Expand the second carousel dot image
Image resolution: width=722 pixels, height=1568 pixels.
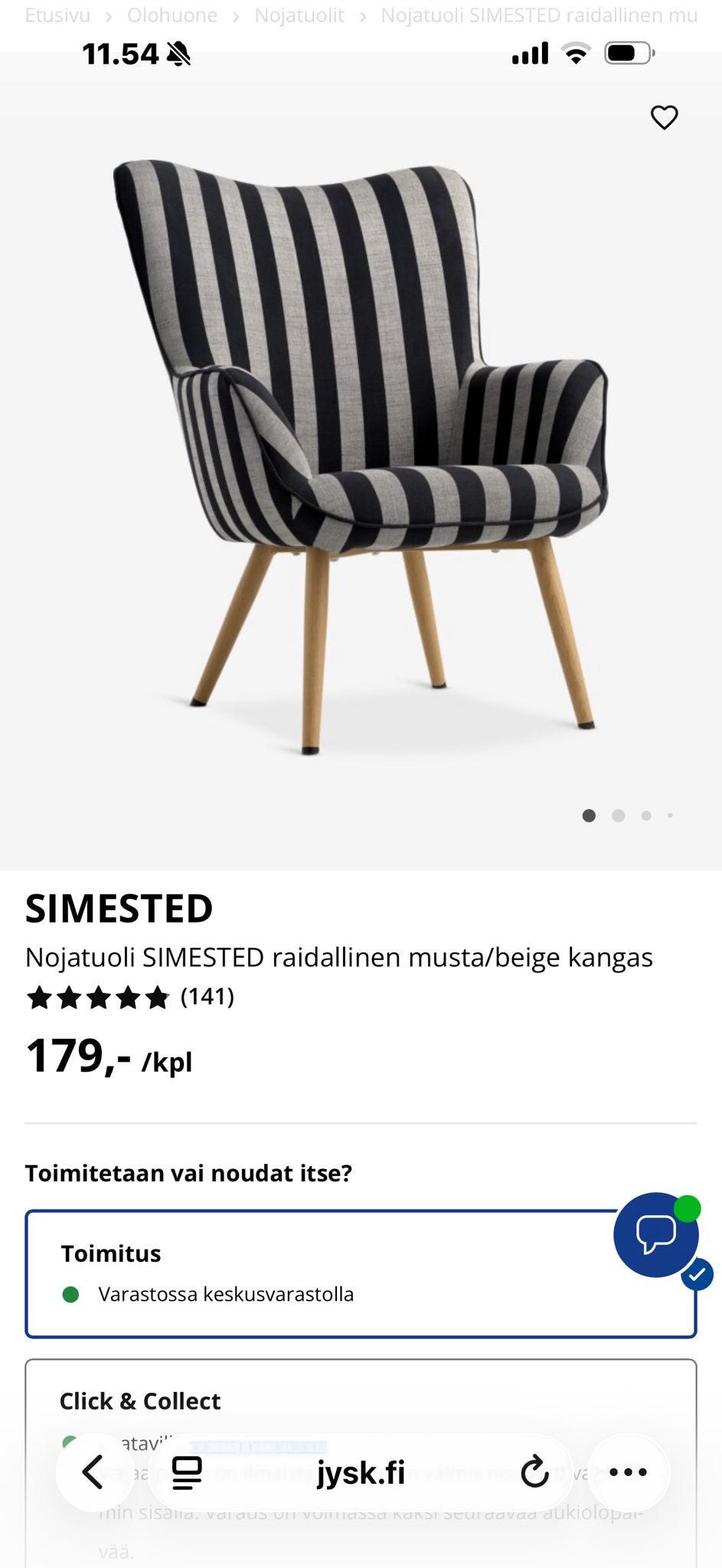617,816
